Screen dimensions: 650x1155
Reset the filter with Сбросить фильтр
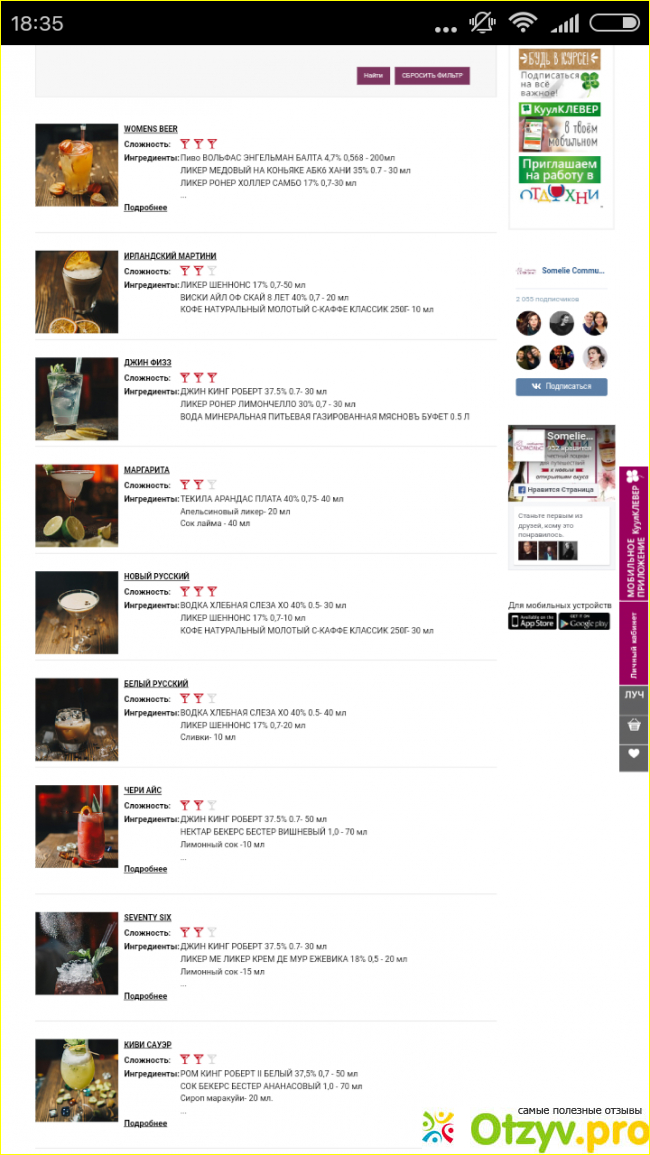tap(432, 75)
